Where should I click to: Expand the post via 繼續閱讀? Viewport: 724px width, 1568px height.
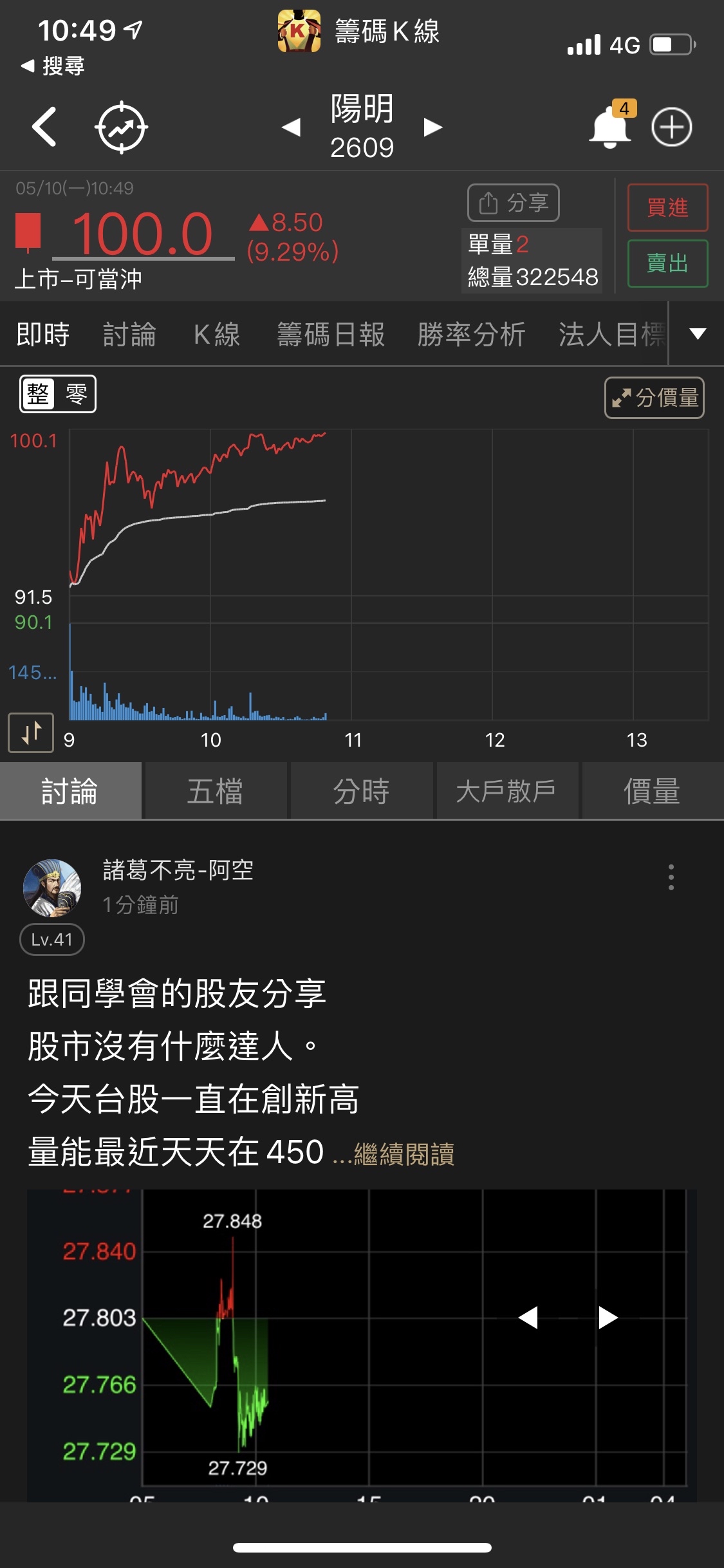tap(404, 1154)
